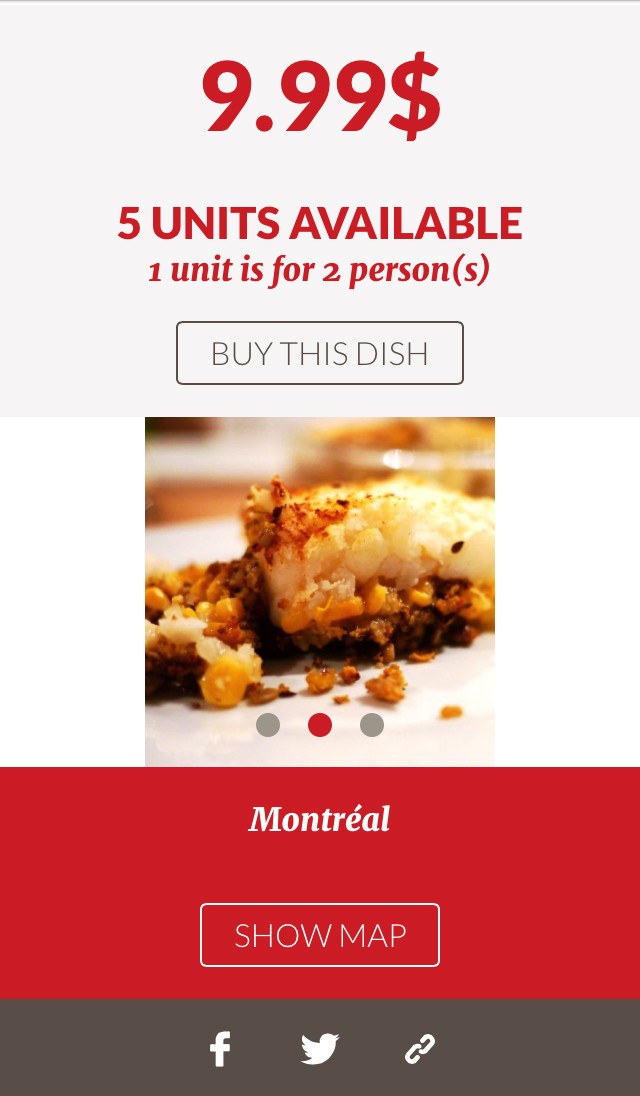Jump to the first photo dot

click(268, 725)
